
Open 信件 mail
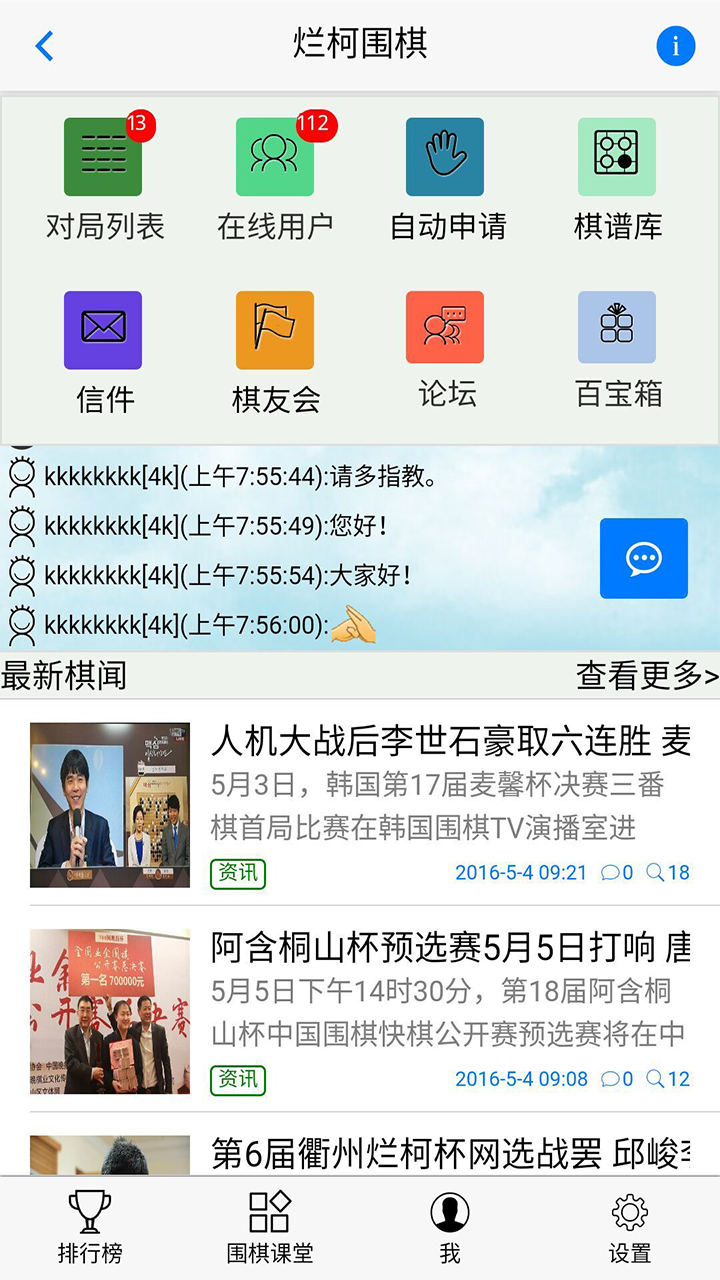point(104,352)
